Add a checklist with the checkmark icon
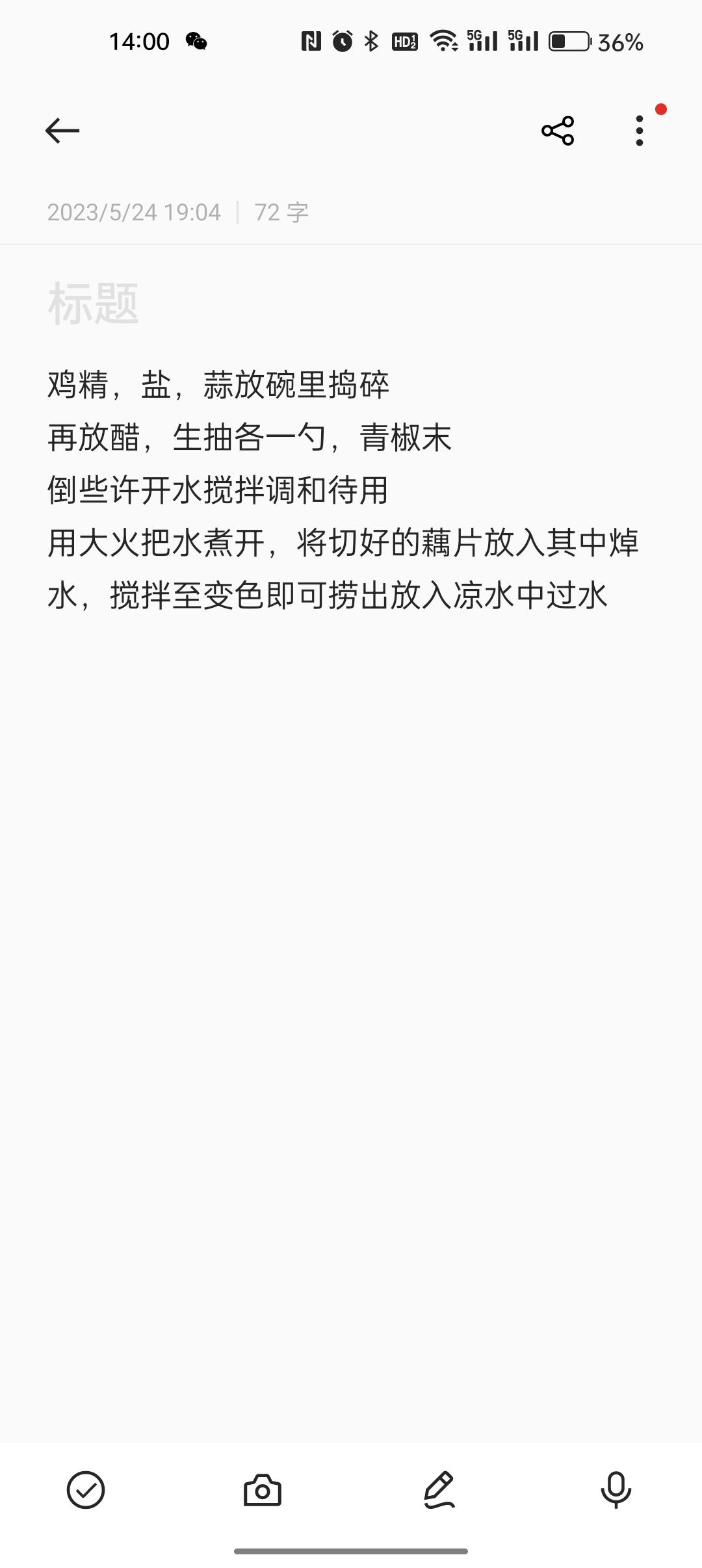This screenshot has height=1568, width=702. point(86,1489)
